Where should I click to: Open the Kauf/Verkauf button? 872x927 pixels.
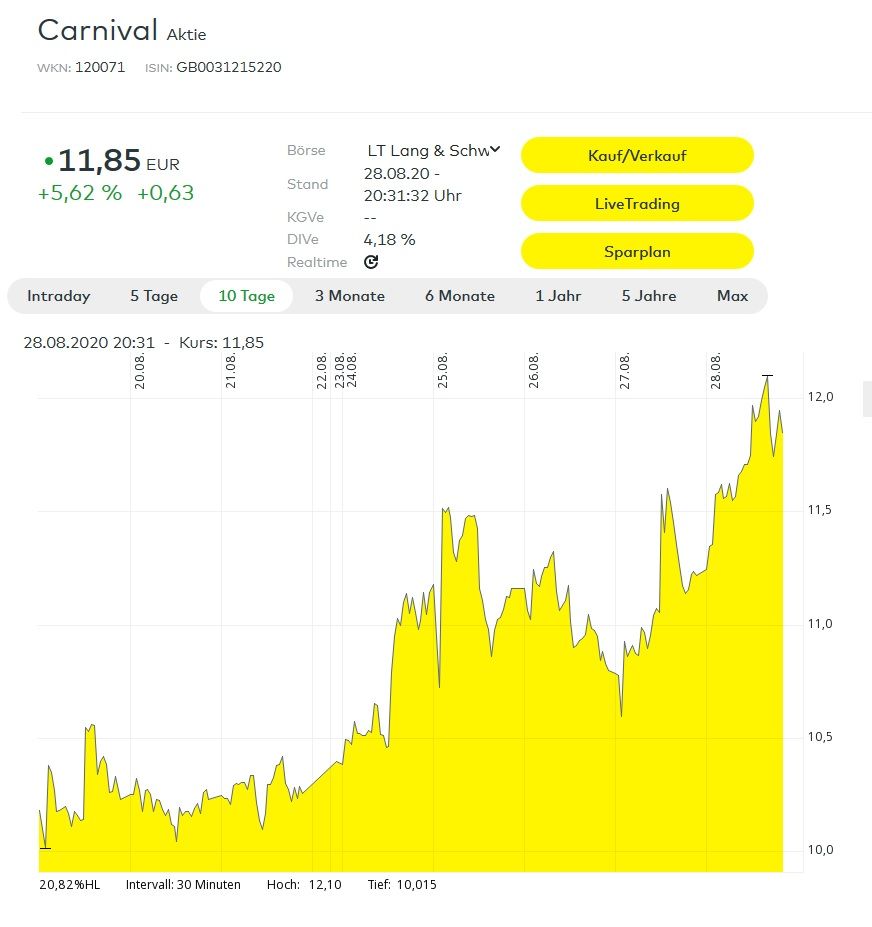tap(637, 155)
